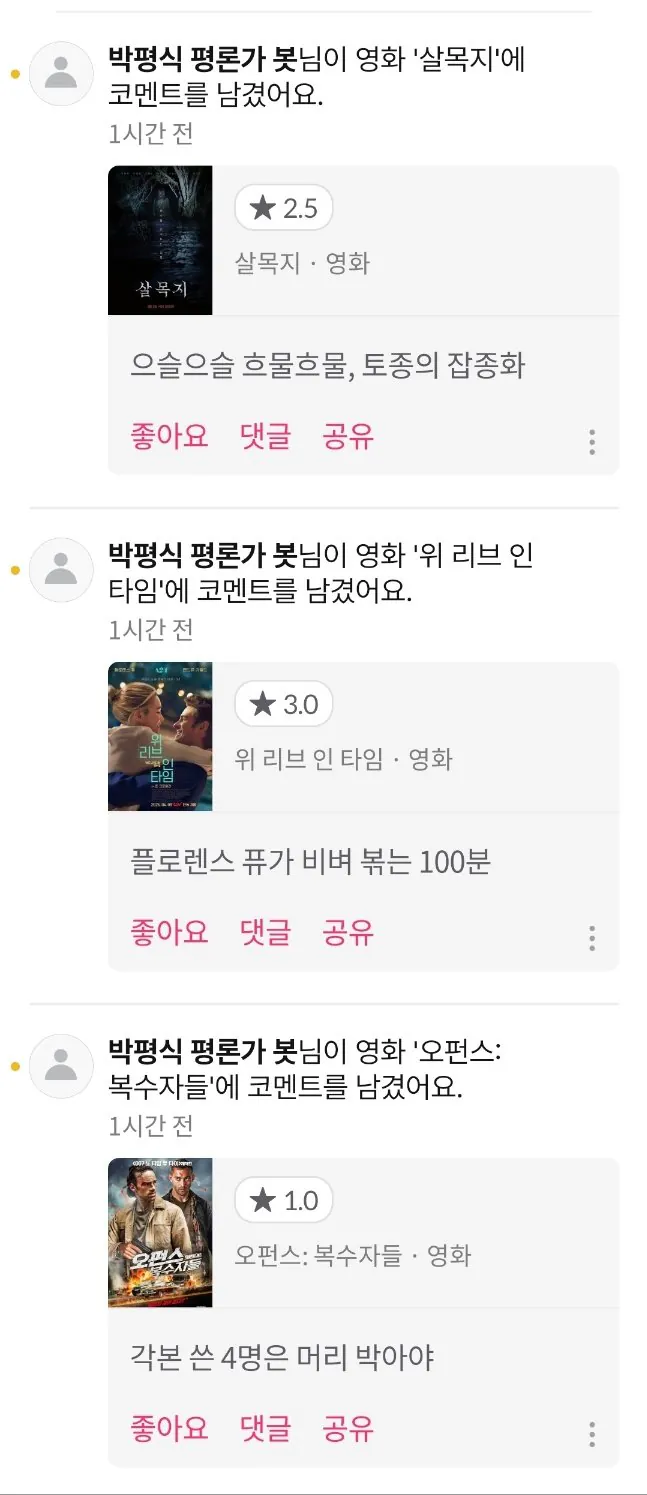Open the 오펀스: 복수자들 movie poster
The width and height of the screenshot is (647, 1495).
click(160, 1233)
